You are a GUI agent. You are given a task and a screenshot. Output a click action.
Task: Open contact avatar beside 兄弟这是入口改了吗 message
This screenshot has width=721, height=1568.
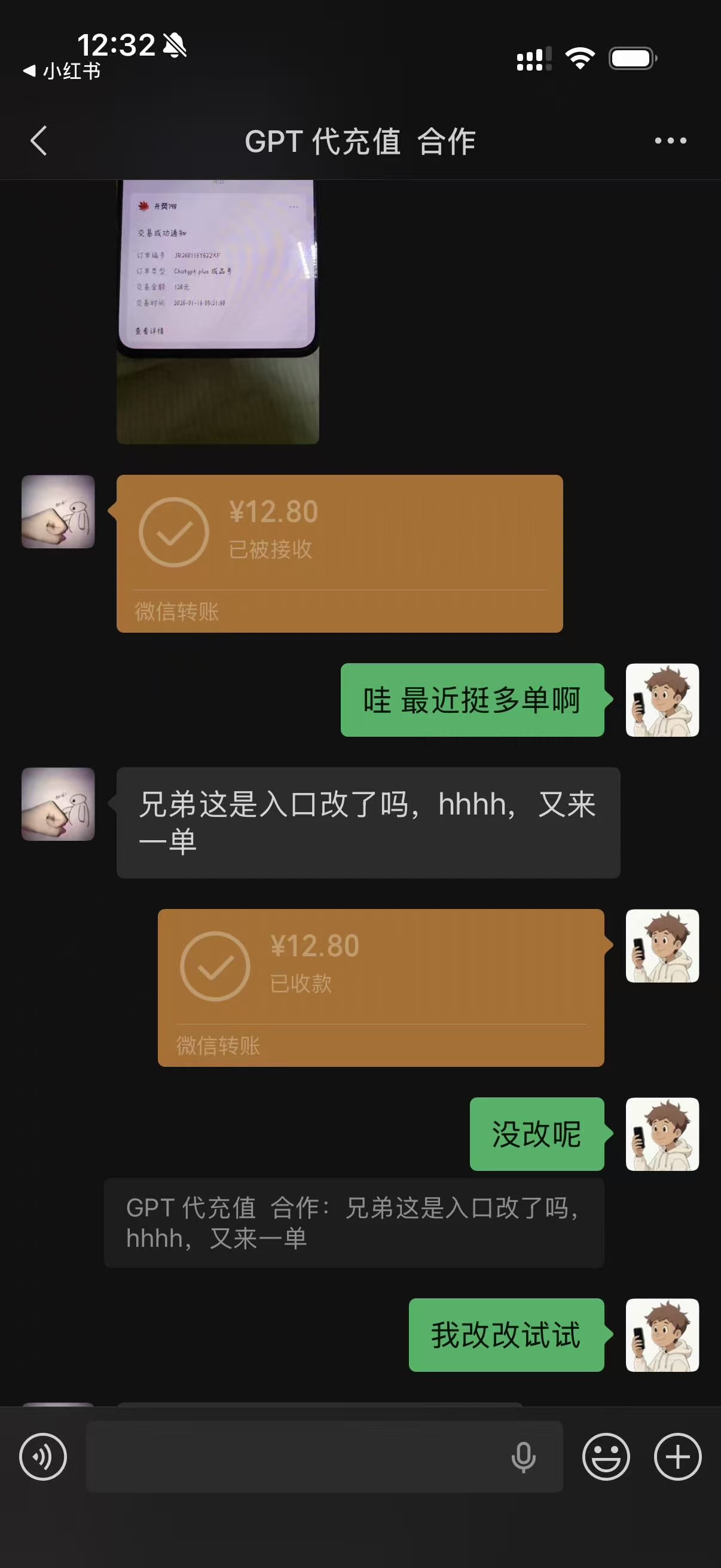pos(58,804)
